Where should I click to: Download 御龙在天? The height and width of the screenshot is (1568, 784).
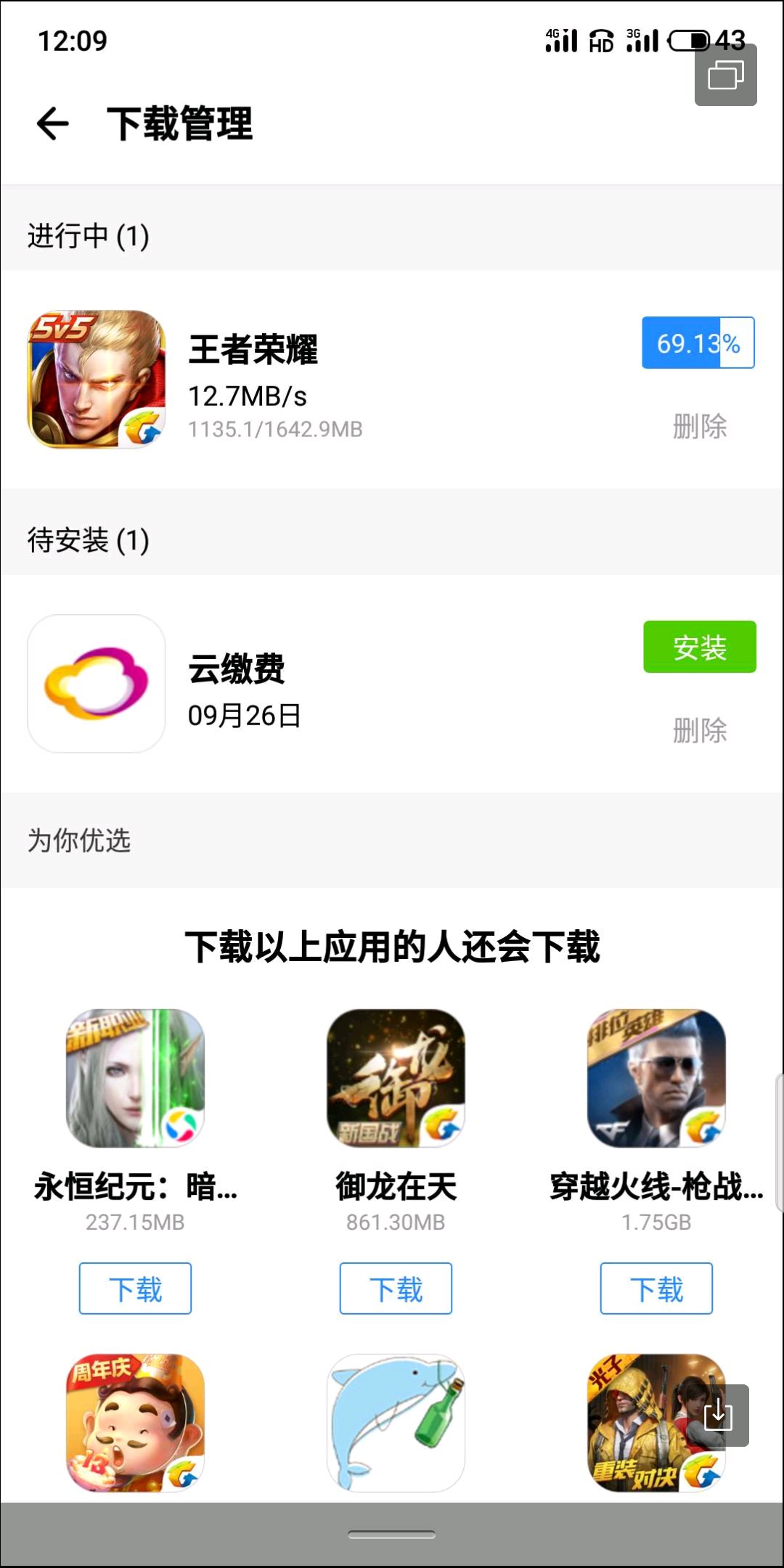[396, 1289]
